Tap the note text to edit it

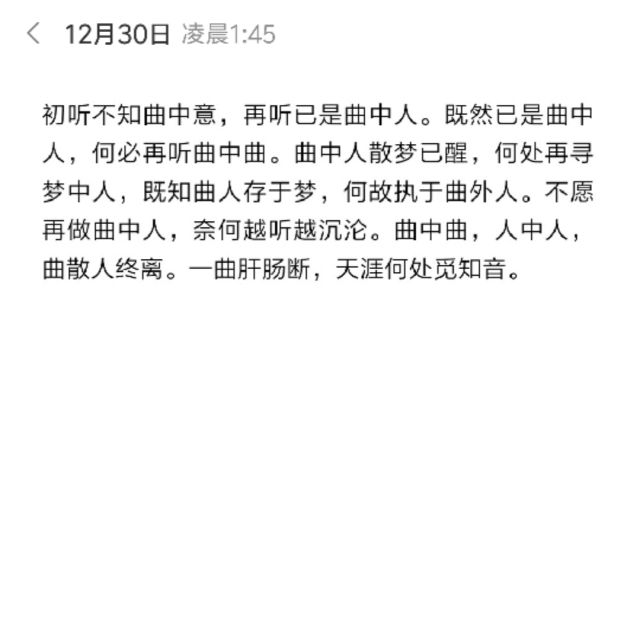point(318,192)
